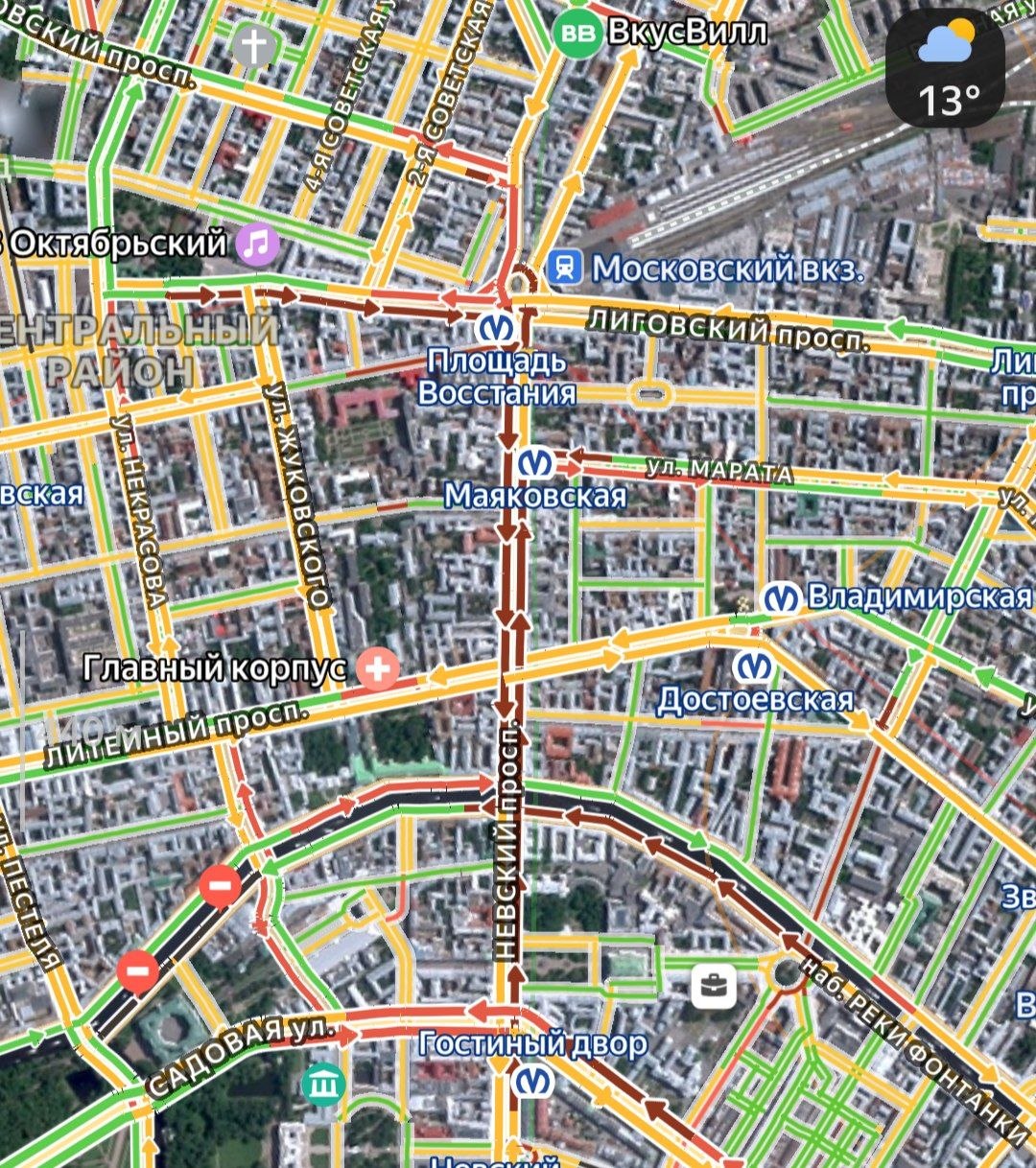Tap the Владимирская metro station marker
This screenshot has height=1168, width=1036.
[782, 598]
